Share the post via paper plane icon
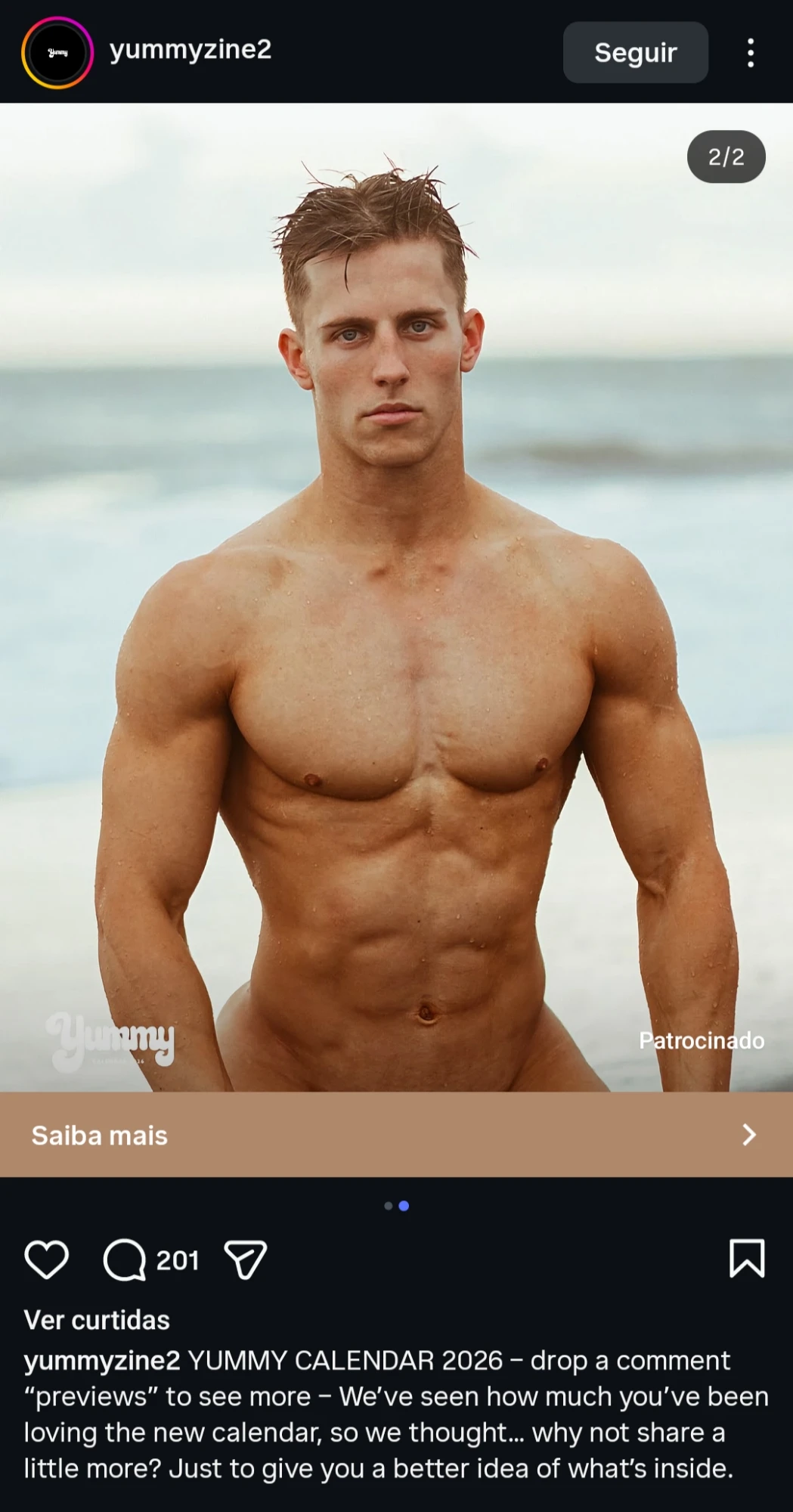The height and width of the screenshot is (1512, 793). [246, 1259]
